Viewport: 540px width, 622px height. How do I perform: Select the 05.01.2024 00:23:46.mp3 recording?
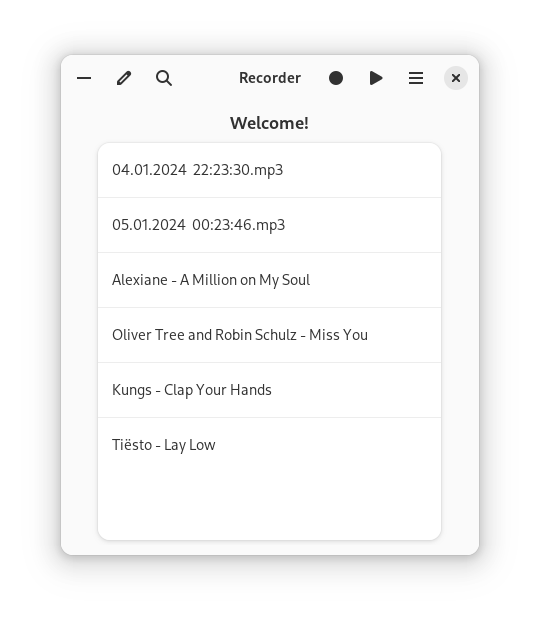(269, 225)
